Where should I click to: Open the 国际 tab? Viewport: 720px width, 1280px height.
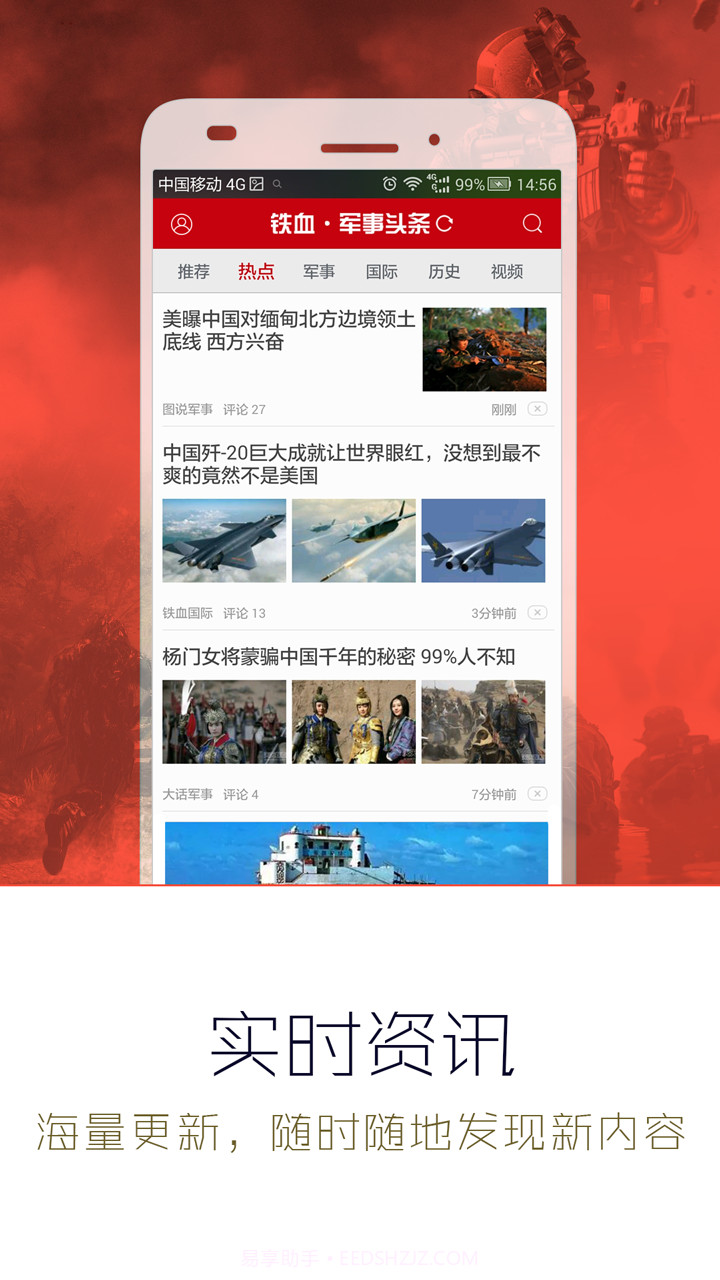click(x=381, y=271)
